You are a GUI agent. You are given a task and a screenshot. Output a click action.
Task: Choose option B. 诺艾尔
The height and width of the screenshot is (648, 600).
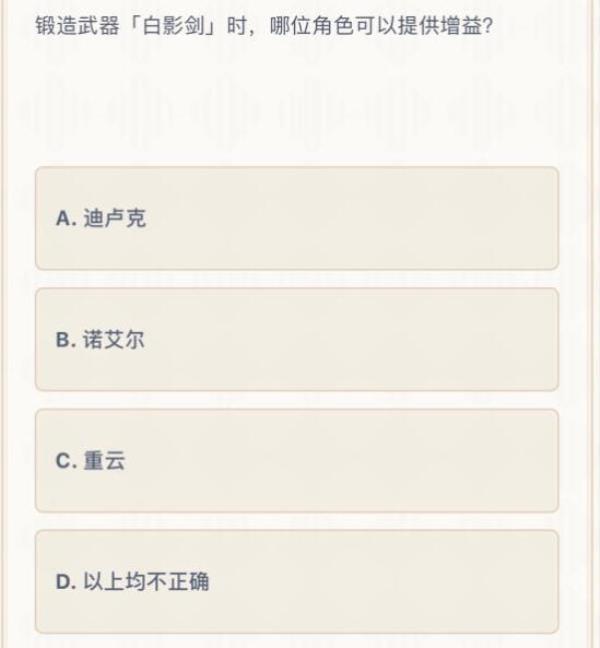click(297, 340)
